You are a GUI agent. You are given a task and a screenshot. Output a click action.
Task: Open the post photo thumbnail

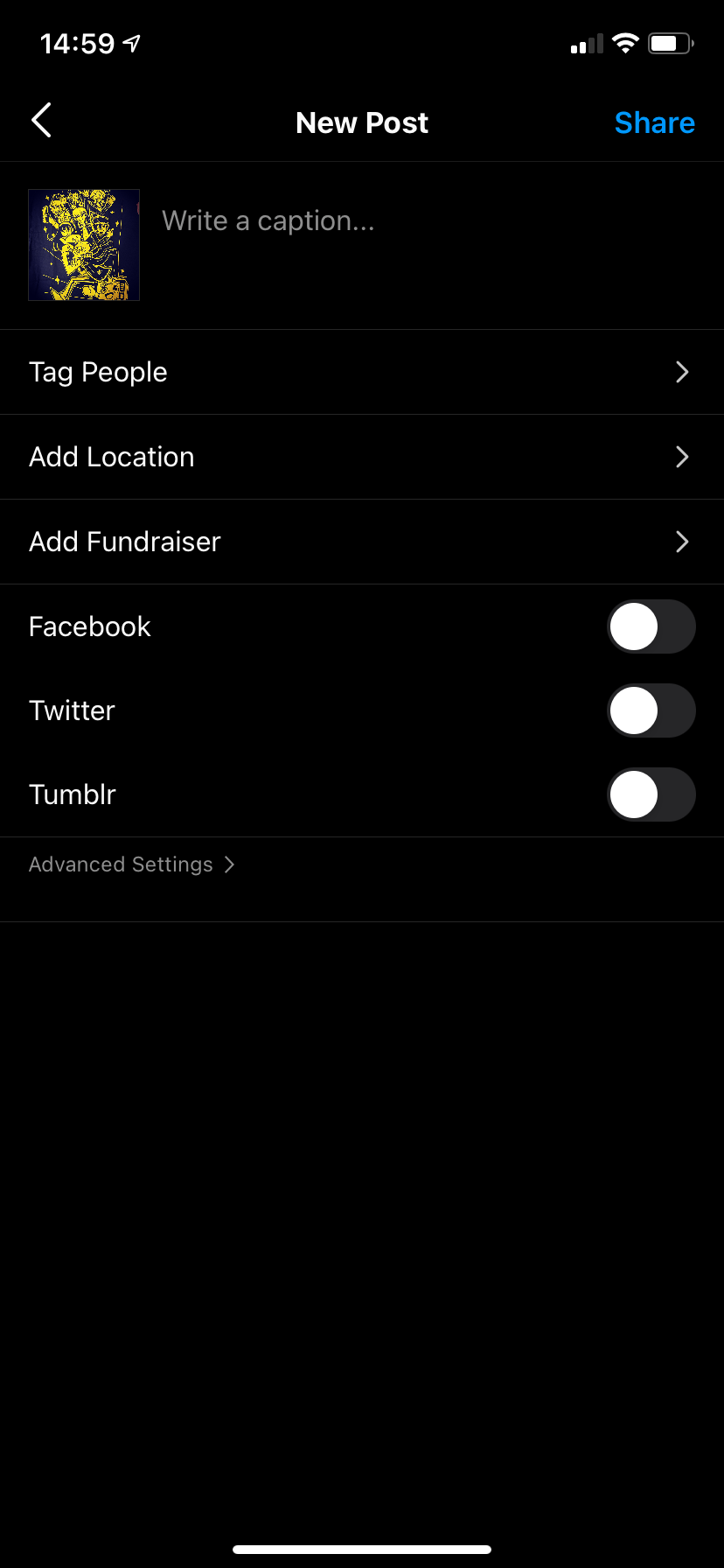point(84,245)
